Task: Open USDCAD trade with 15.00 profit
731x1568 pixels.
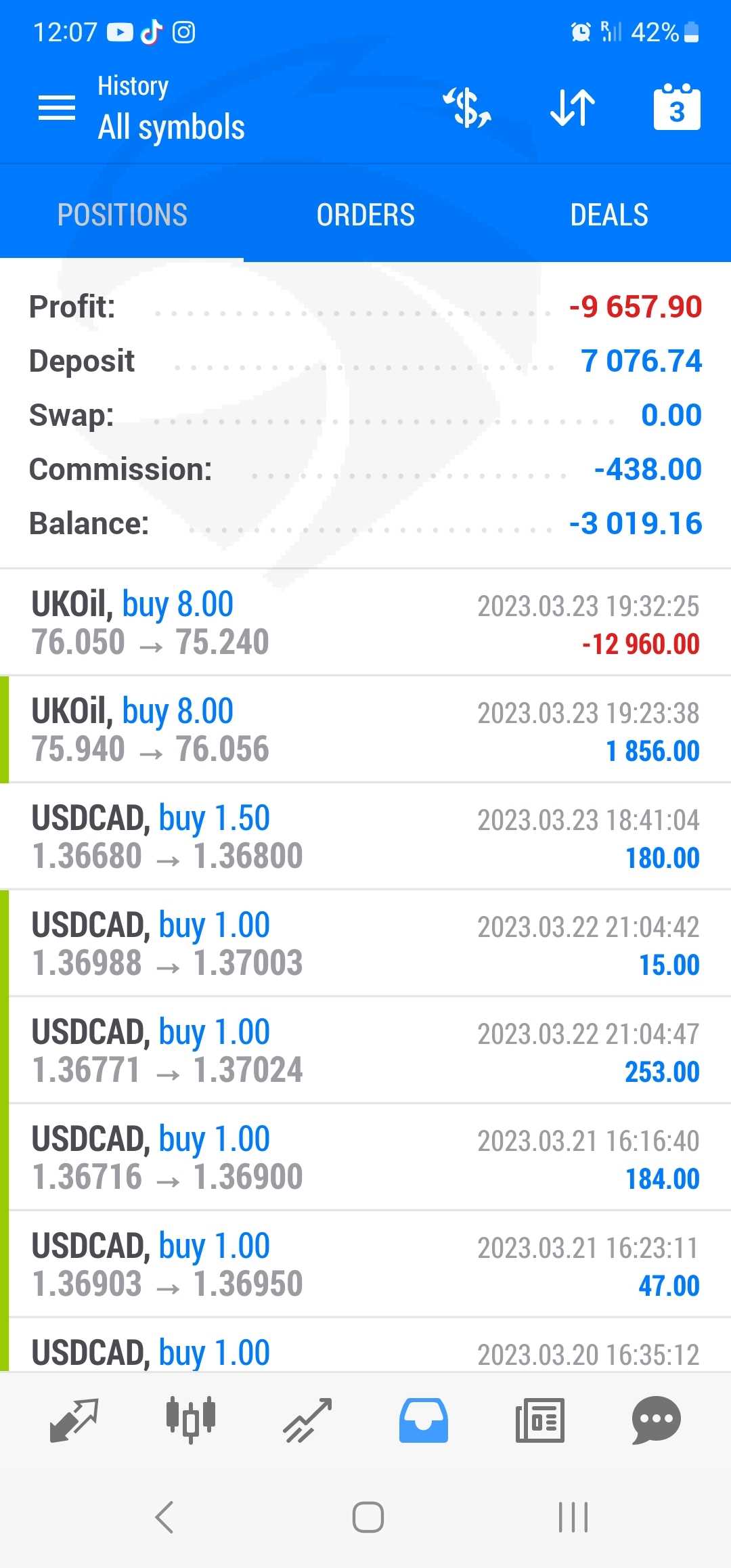Action: click(x=365, y=943)
